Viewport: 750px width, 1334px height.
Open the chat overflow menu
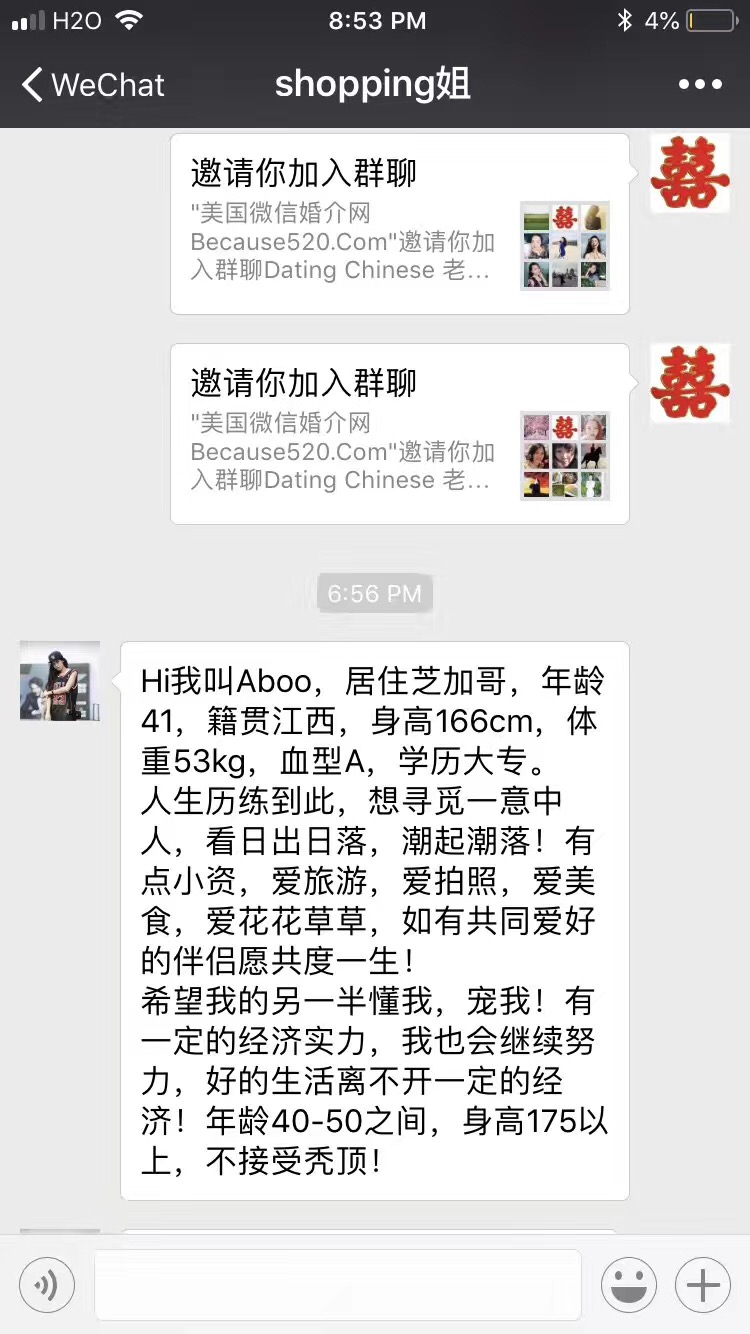click(699, 85)
